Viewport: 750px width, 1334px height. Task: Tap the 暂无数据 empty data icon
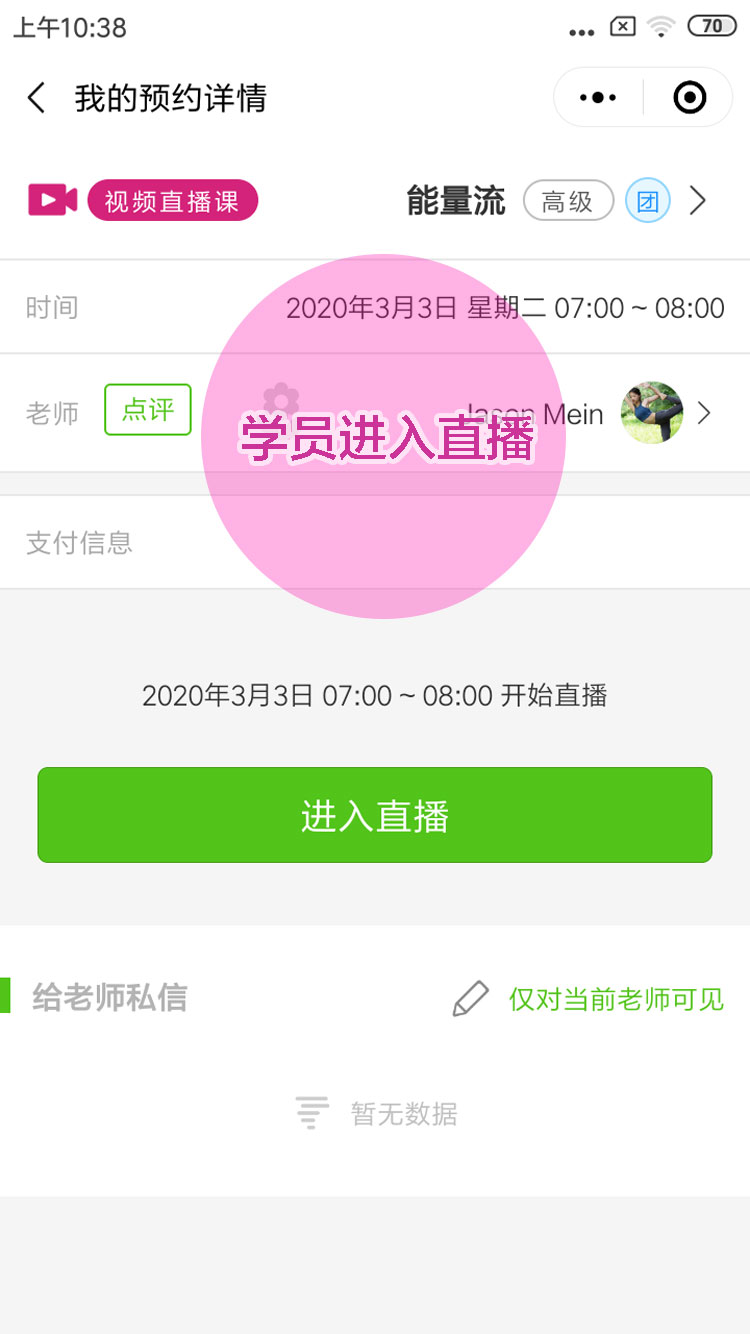(310, 1112)
